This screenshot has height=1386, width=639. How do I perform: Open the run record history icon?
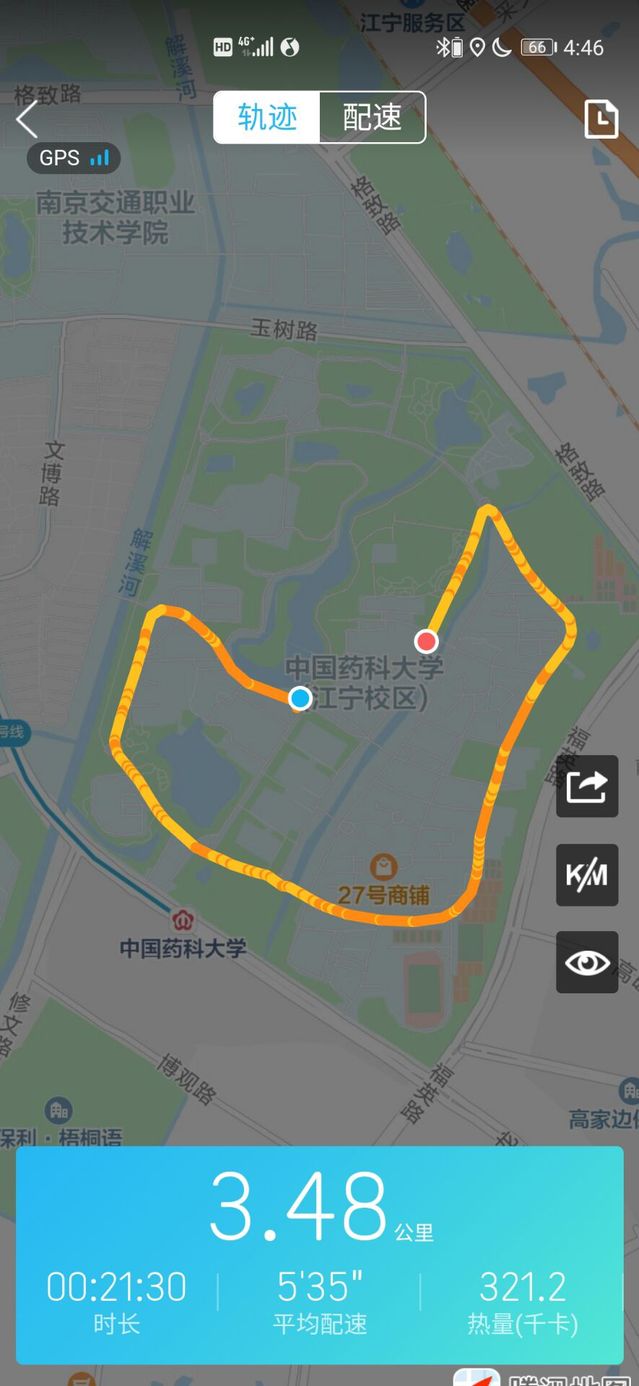tap(601, 119)
